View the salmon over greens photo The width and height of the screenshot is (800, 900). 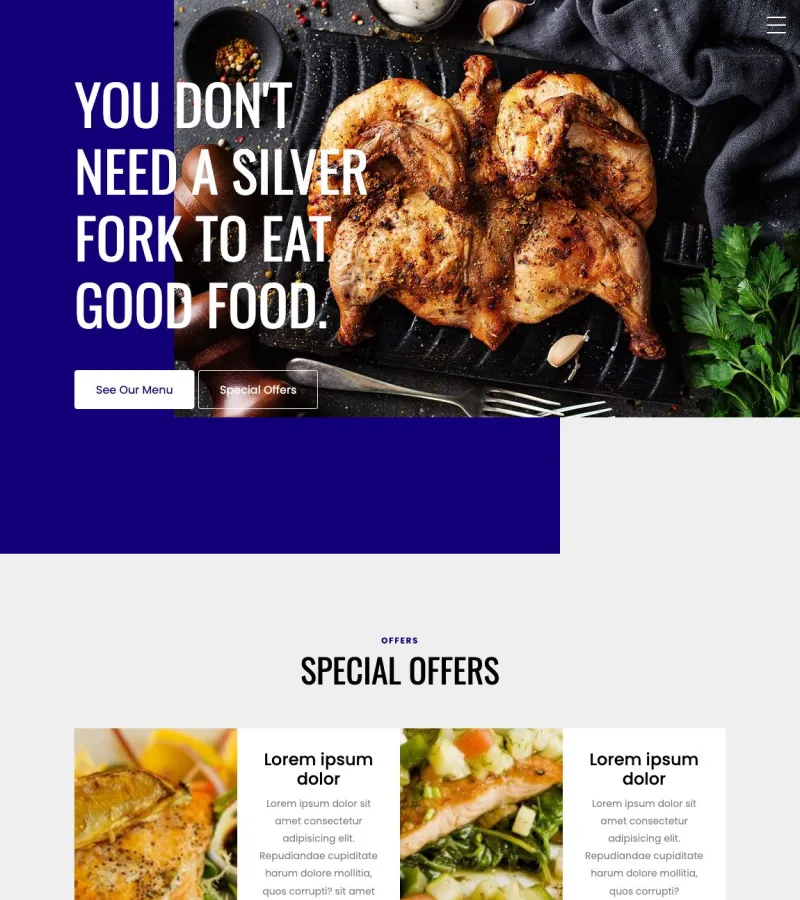pyautogui.click(x=480, y=815)
